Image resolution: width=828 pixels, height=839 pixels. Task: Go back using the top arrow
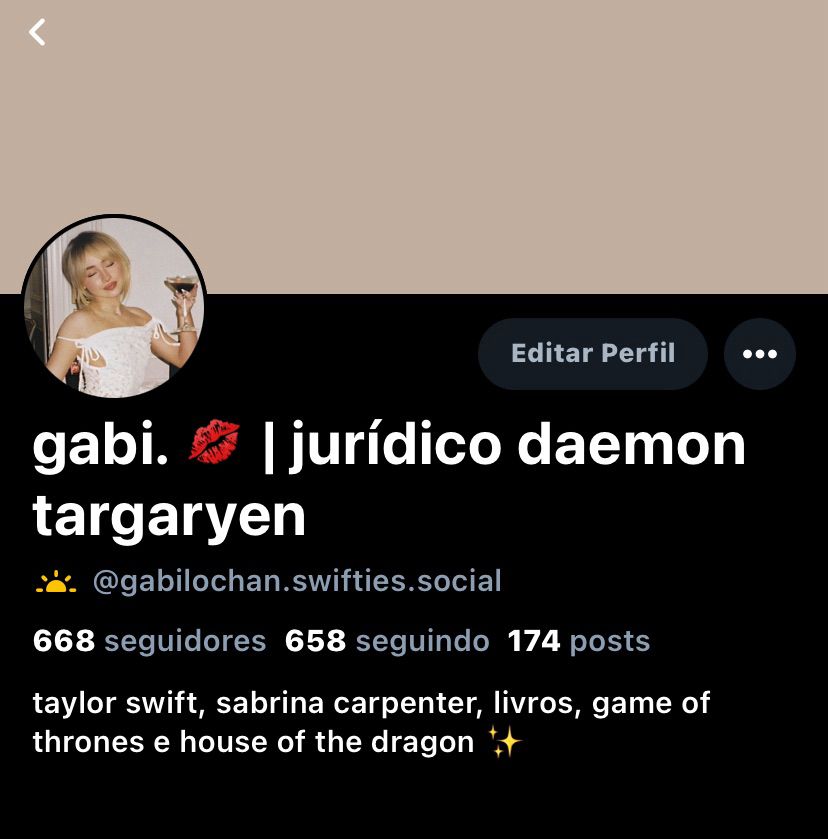[x=37, y=33]
